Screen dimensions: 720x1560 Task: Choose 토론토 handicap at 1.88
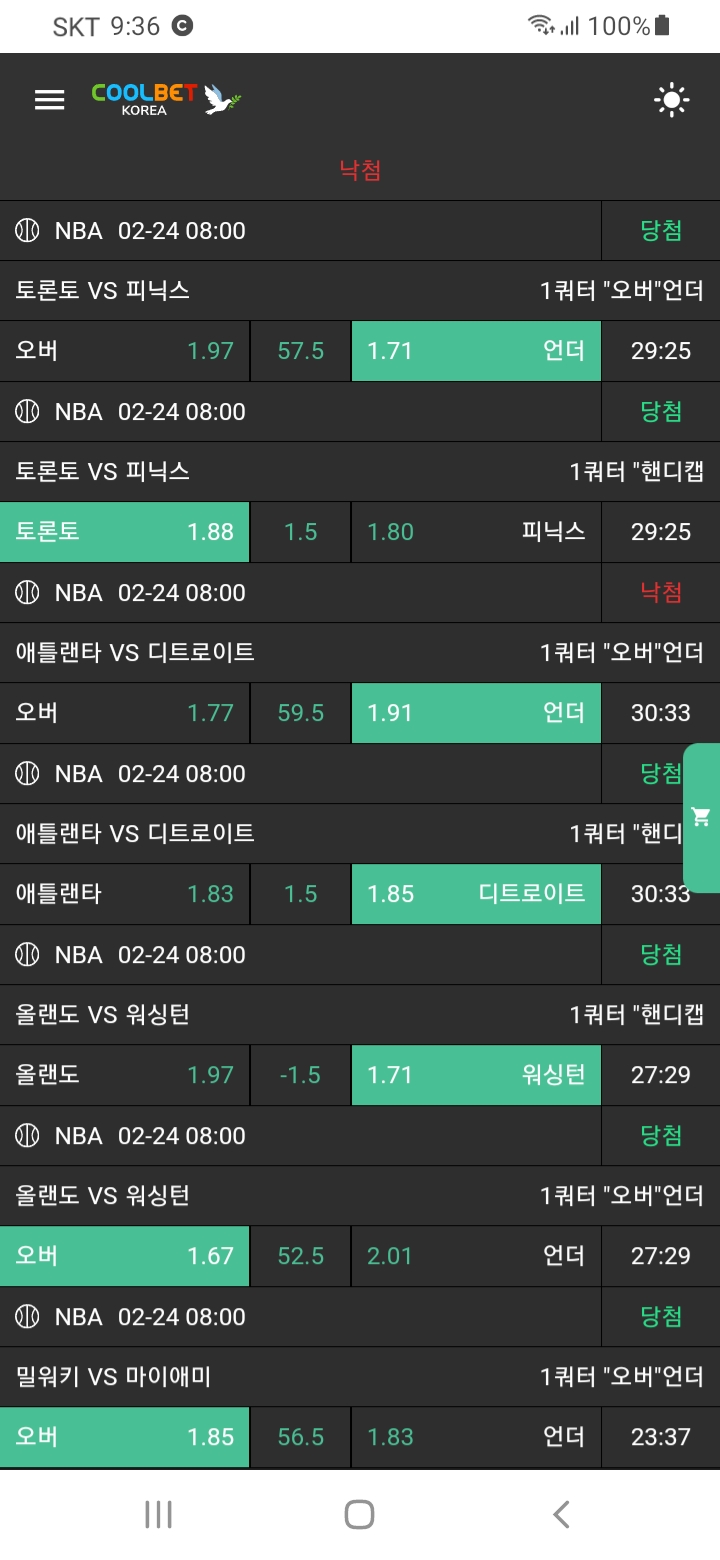click(125, 532)
